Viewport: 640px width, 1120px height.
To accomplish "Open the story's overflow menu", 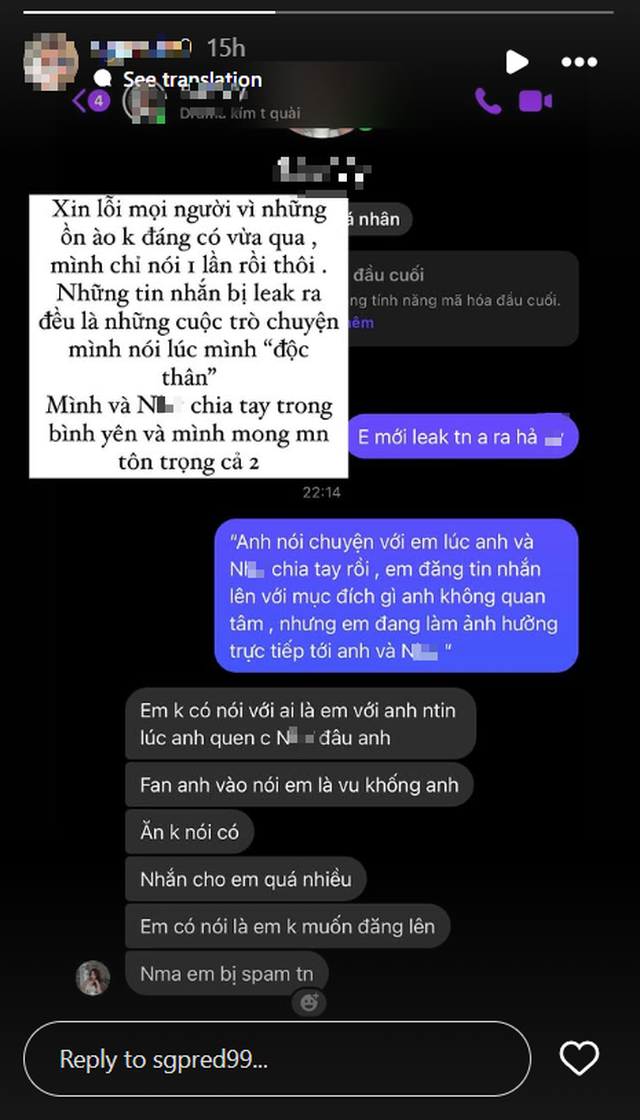I will (579, 62).
